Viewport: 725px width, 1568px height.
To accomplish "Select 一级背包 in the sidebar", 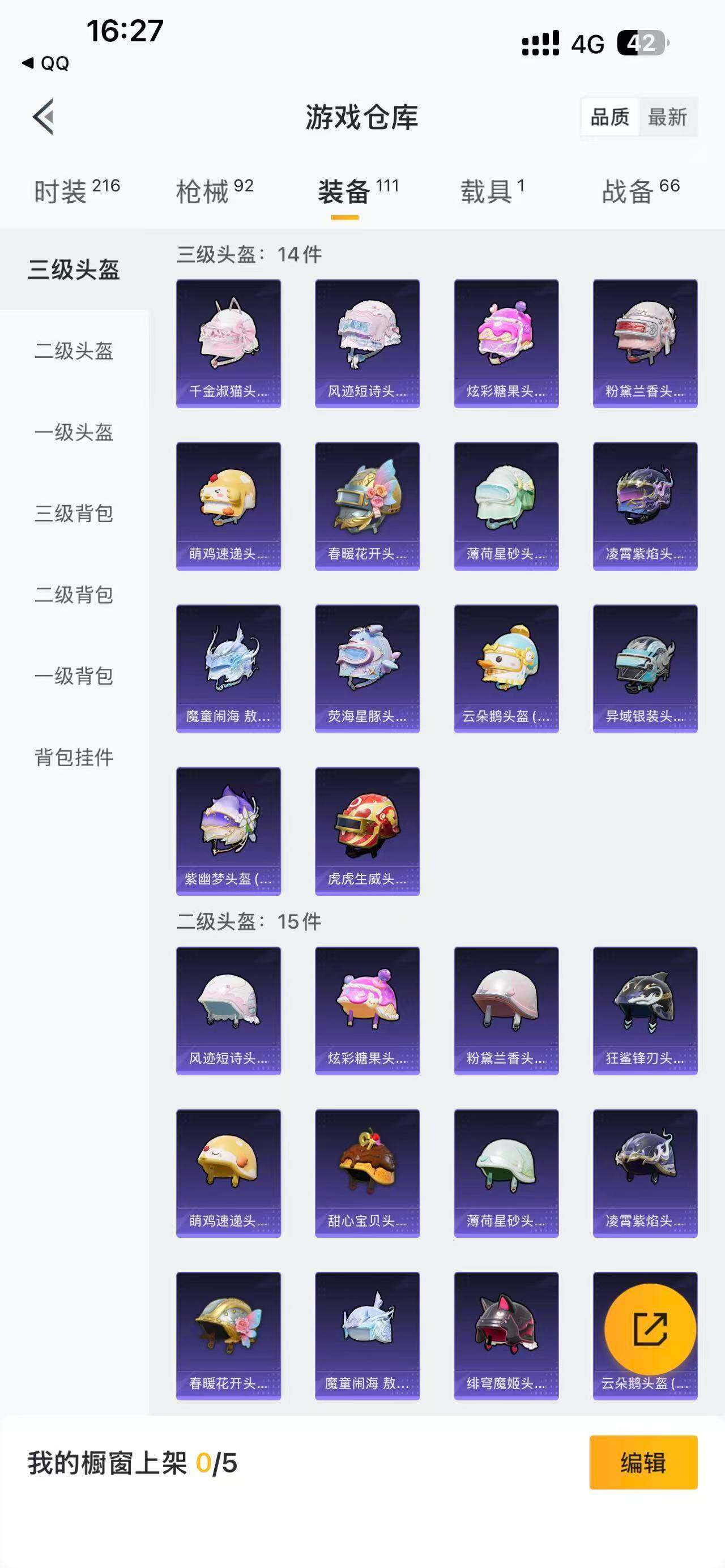I will tap(74, 676).
